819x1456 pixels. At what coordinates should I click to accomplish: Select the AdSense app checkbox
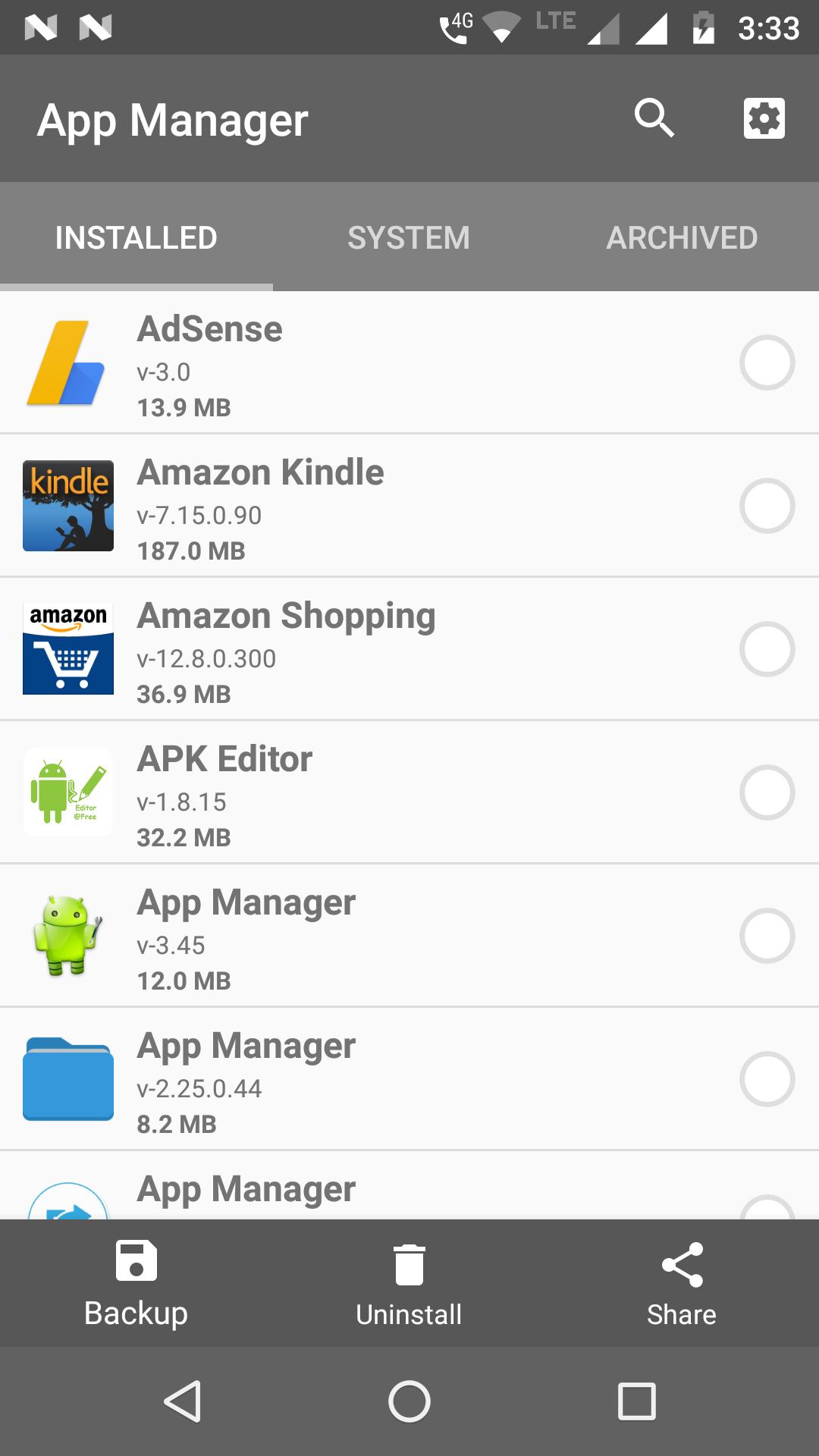tap(768, 363)
